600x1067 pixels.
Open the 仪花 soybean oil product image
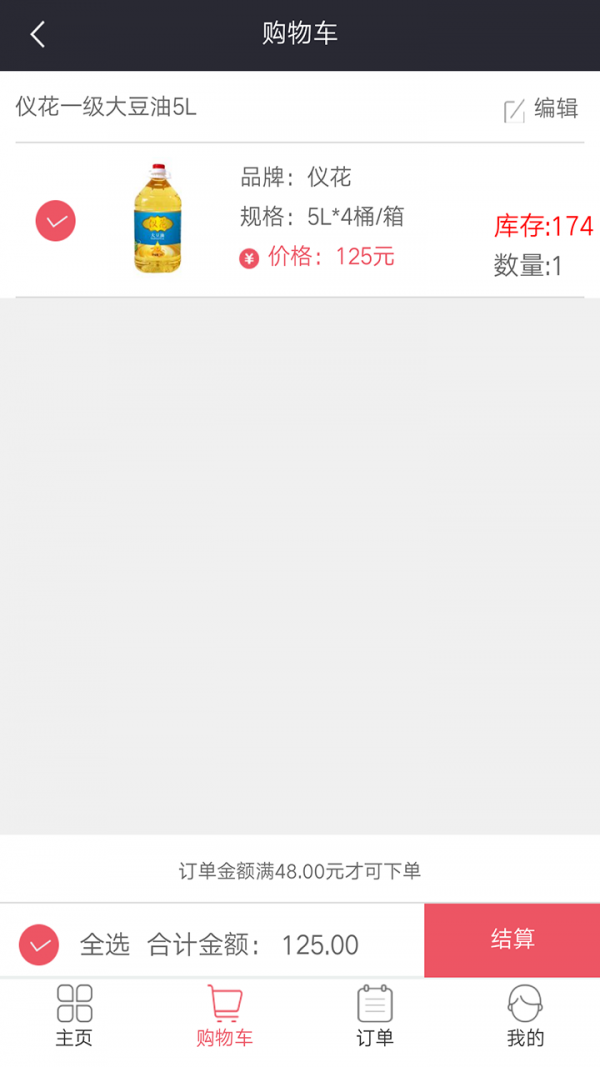[157, 219]
